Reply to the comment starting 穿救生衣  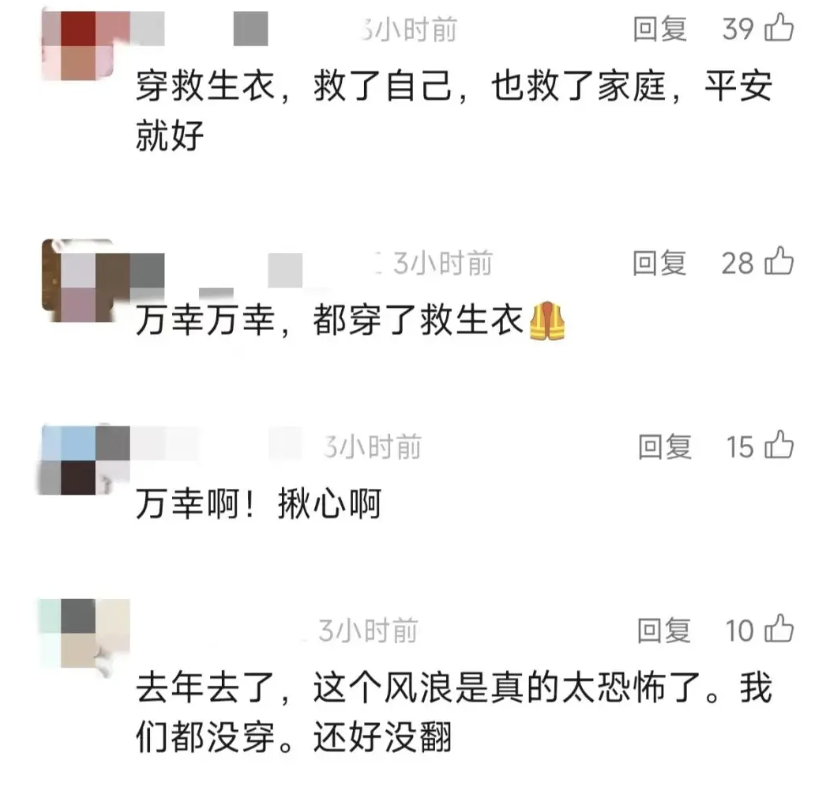coord(660,30)
